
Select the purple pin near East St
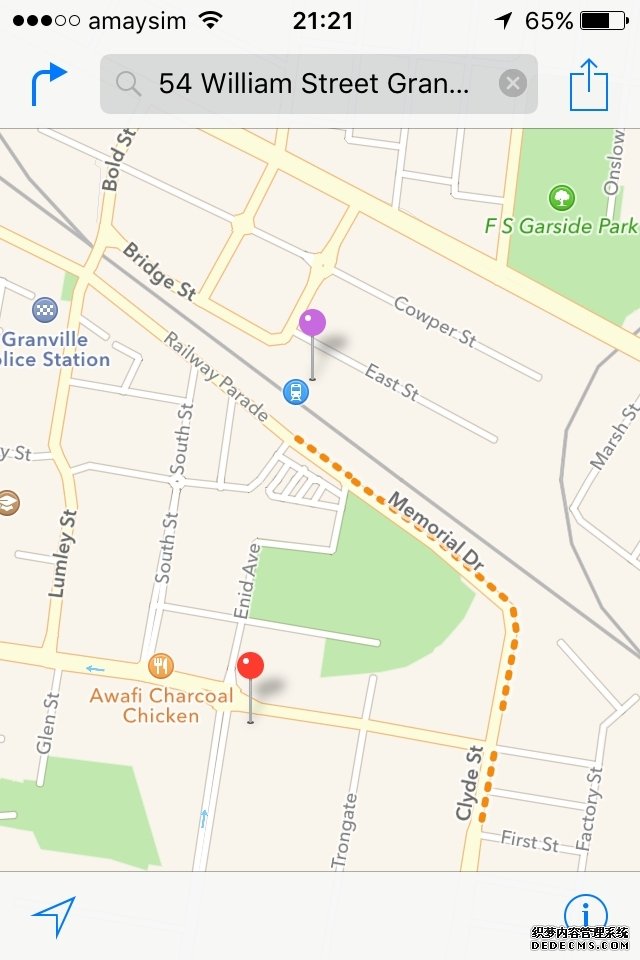[313, 323]
